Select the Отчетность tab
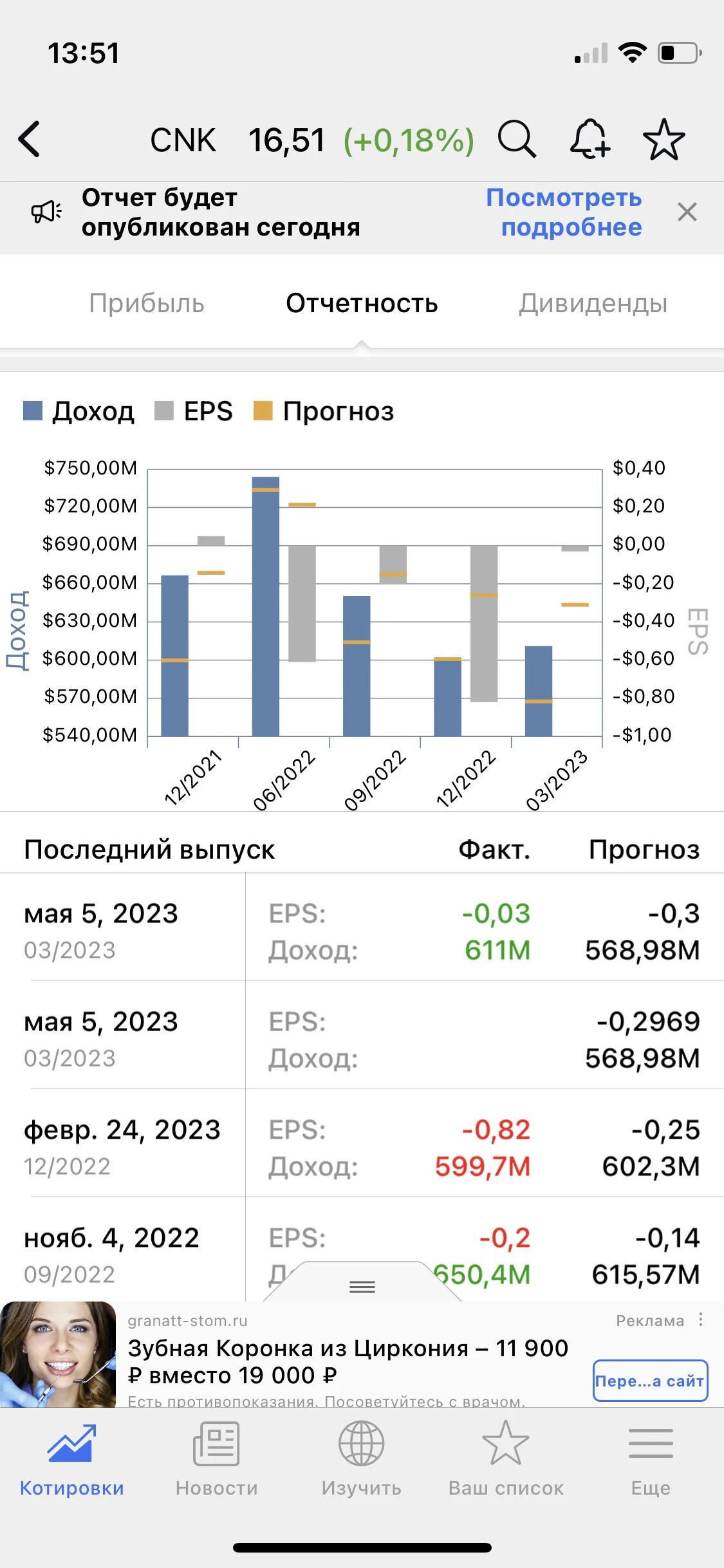The height and width of the screenshot is (1568, 724). 362,303
